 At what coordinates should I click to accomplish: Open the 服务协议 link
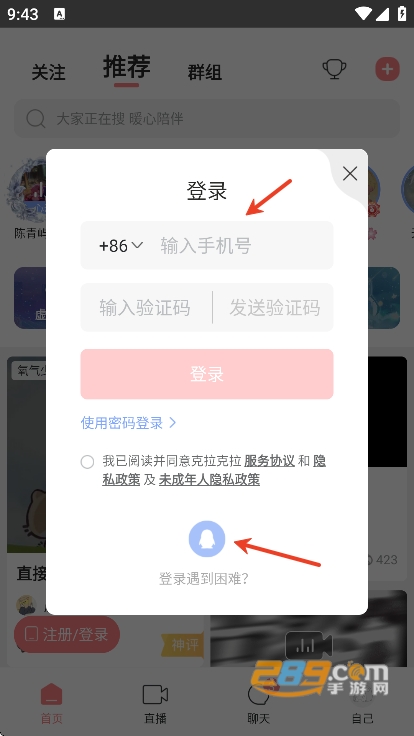click(269, 461)
